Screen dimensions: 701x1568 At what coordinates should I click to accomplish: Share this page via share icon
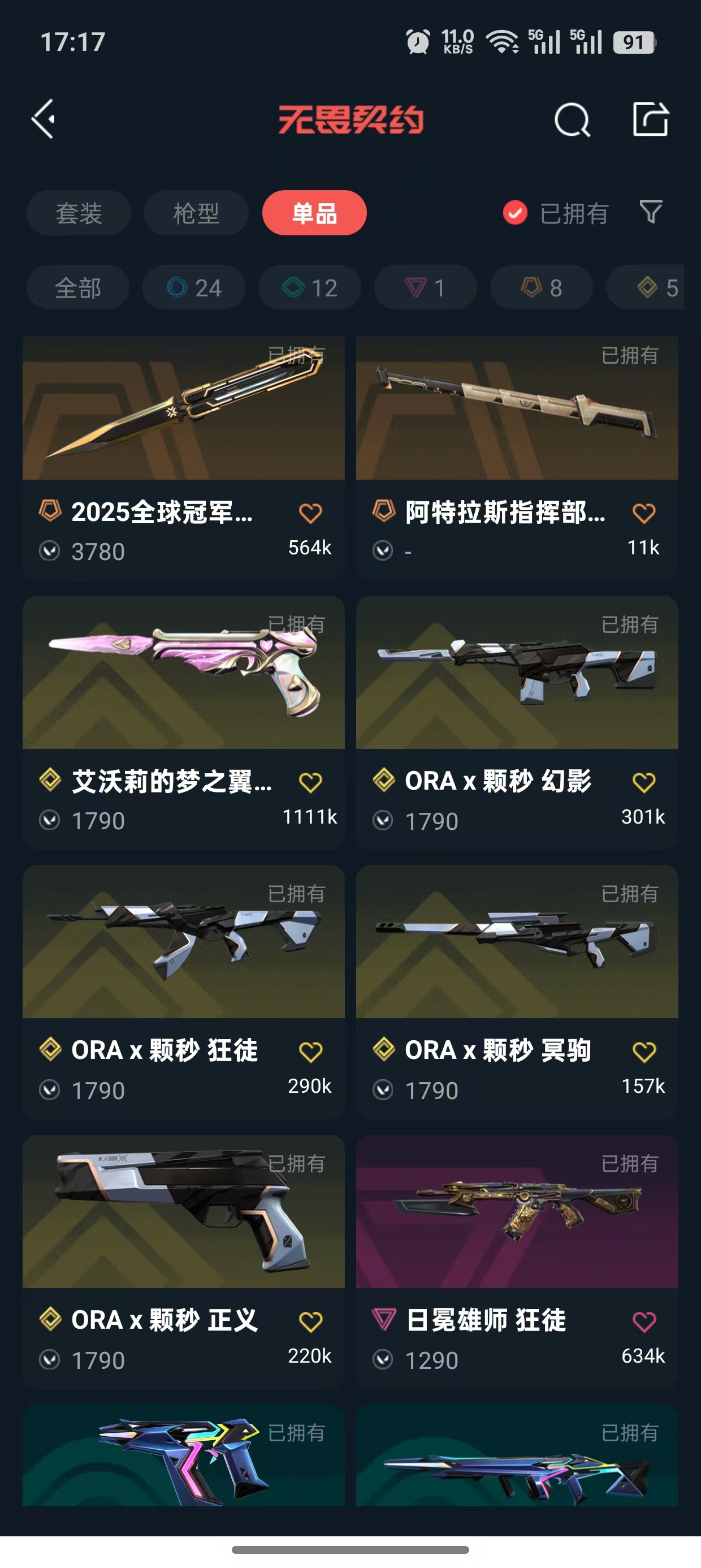[650, 119]
